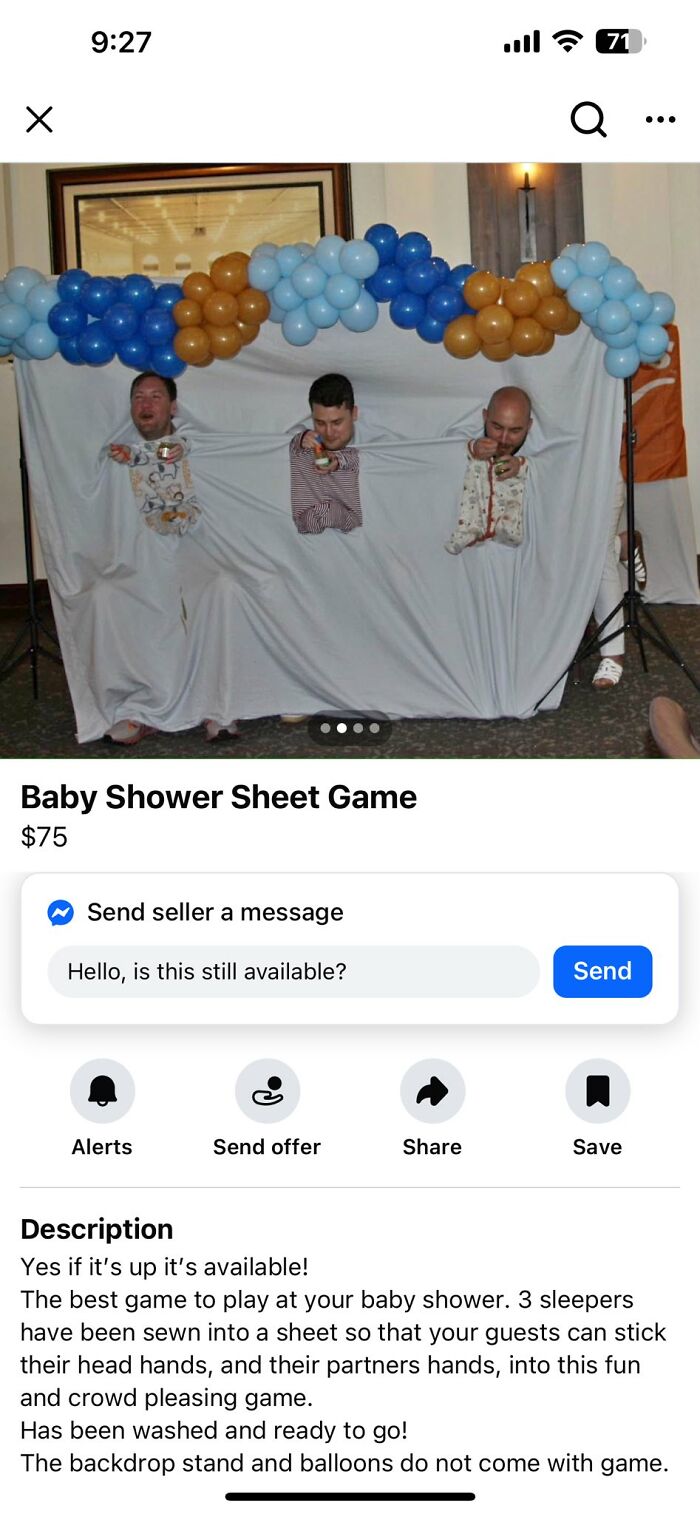Turn on Alerts for this listing
The height and width of the screenshot is (1514, 700).
[102, 1092]
